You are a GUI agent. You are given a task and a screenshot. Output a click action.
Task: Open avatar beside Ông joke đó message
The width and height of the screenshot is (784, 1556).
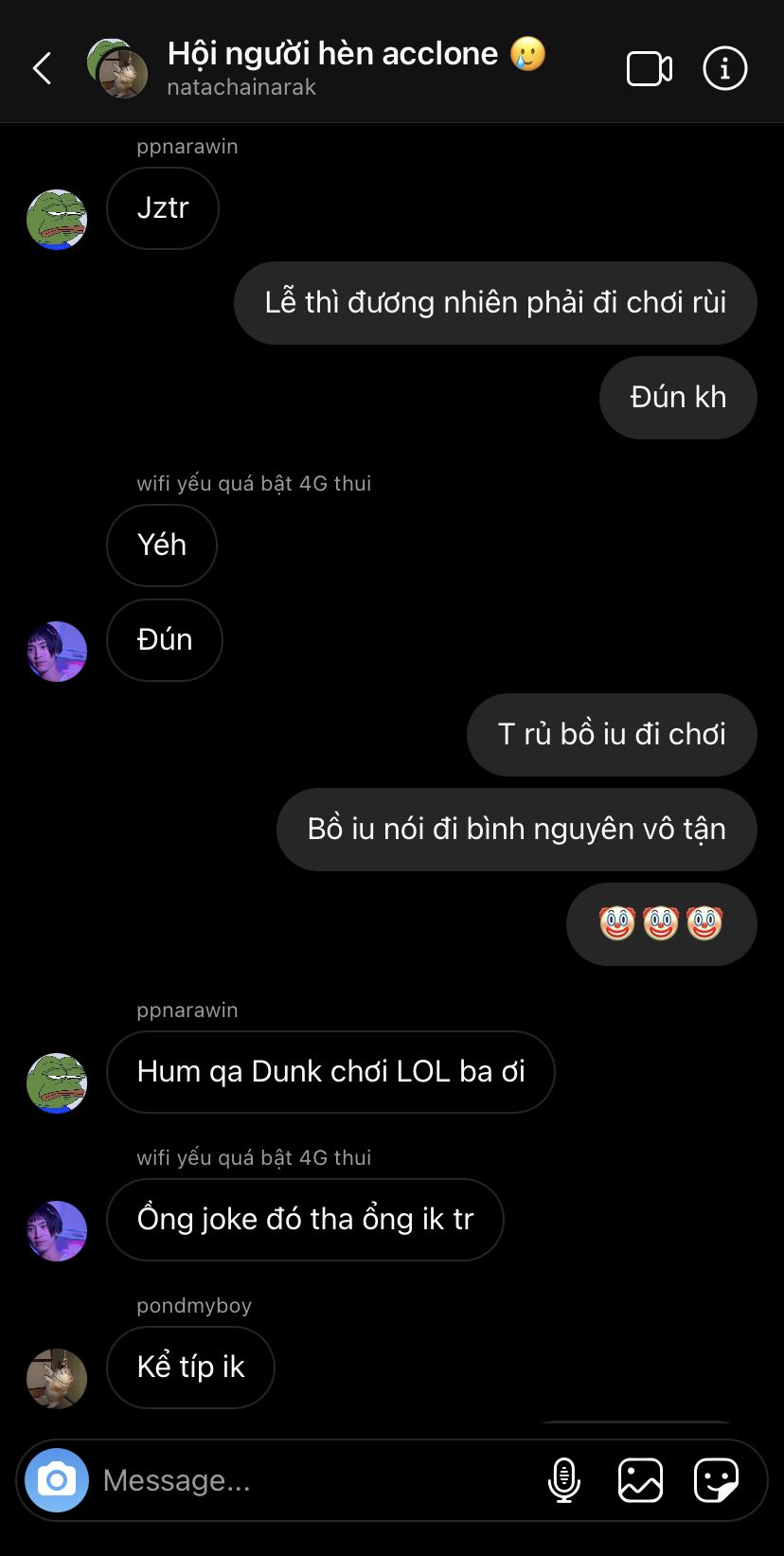pyautogui.click(x=57, y=1231)
